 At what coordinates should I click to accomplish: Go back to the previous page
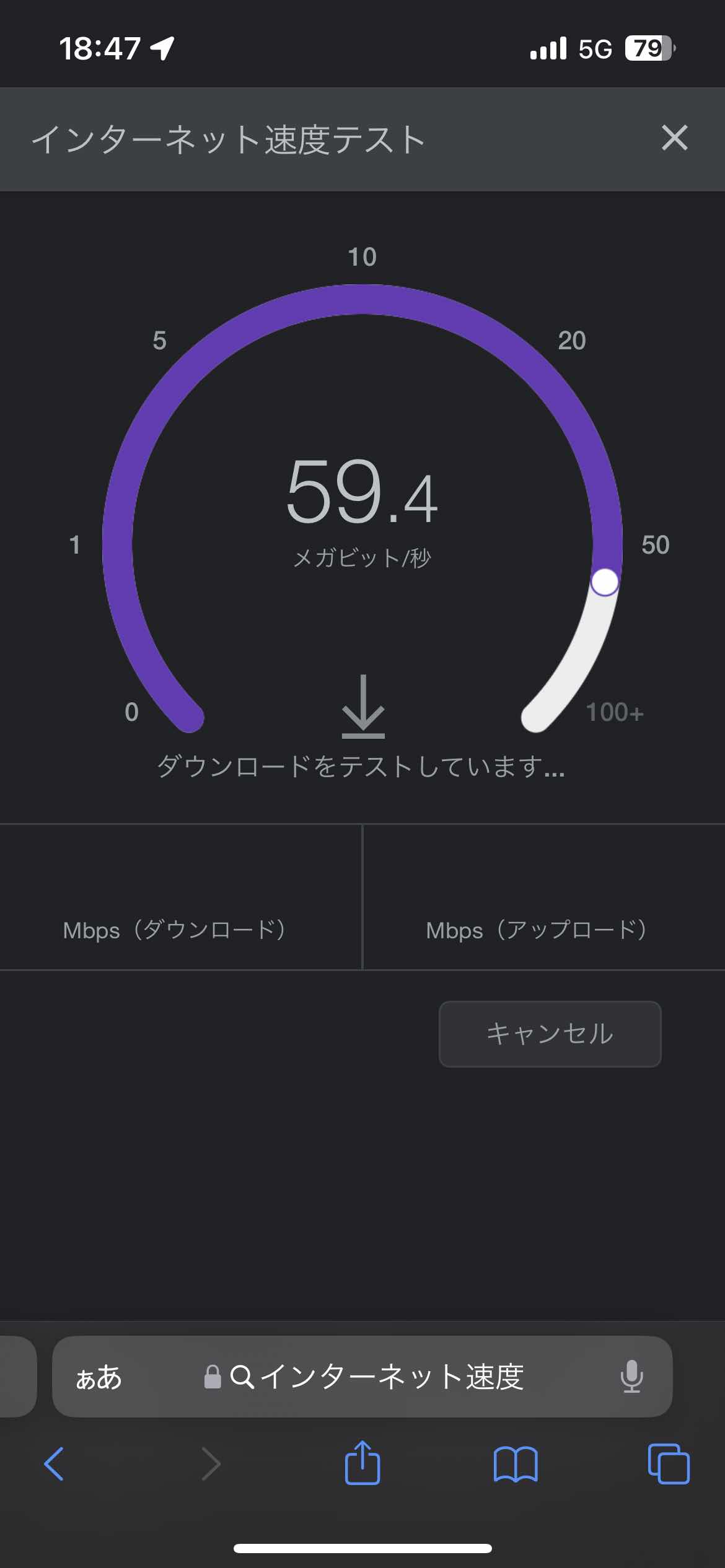tap(55, 1464)
